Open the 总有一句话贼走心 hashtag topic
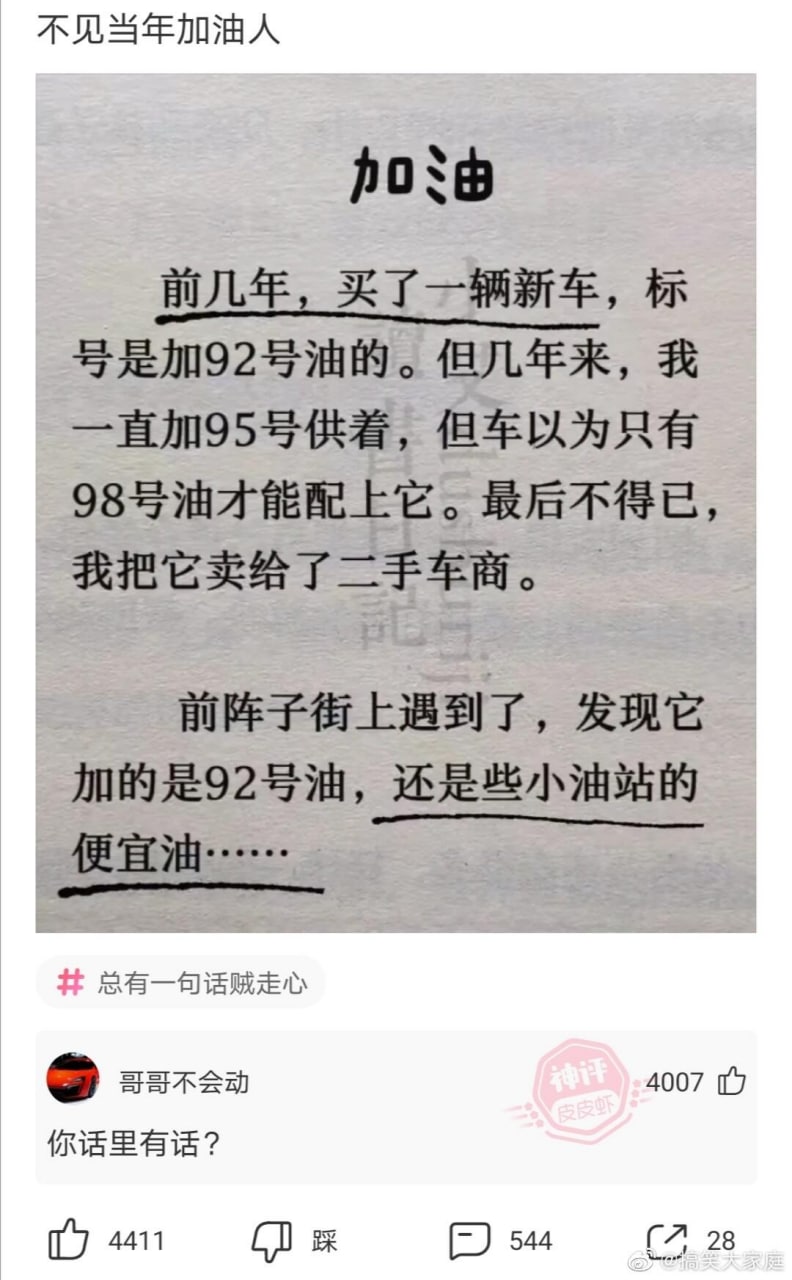Screen dimensions: 792x1280 click(x=180, y=983)
